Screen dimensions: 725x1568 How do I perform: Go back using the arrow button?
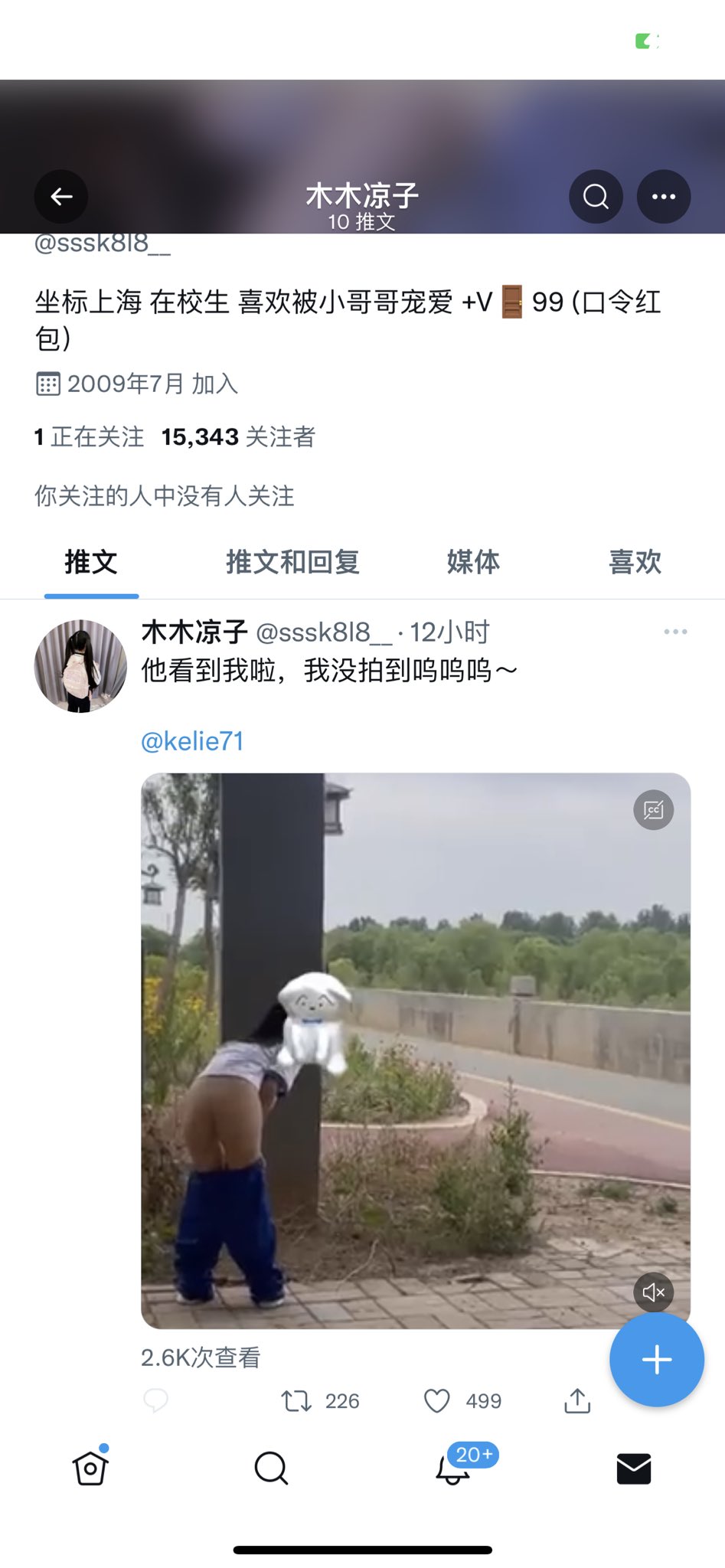point(61,197)
